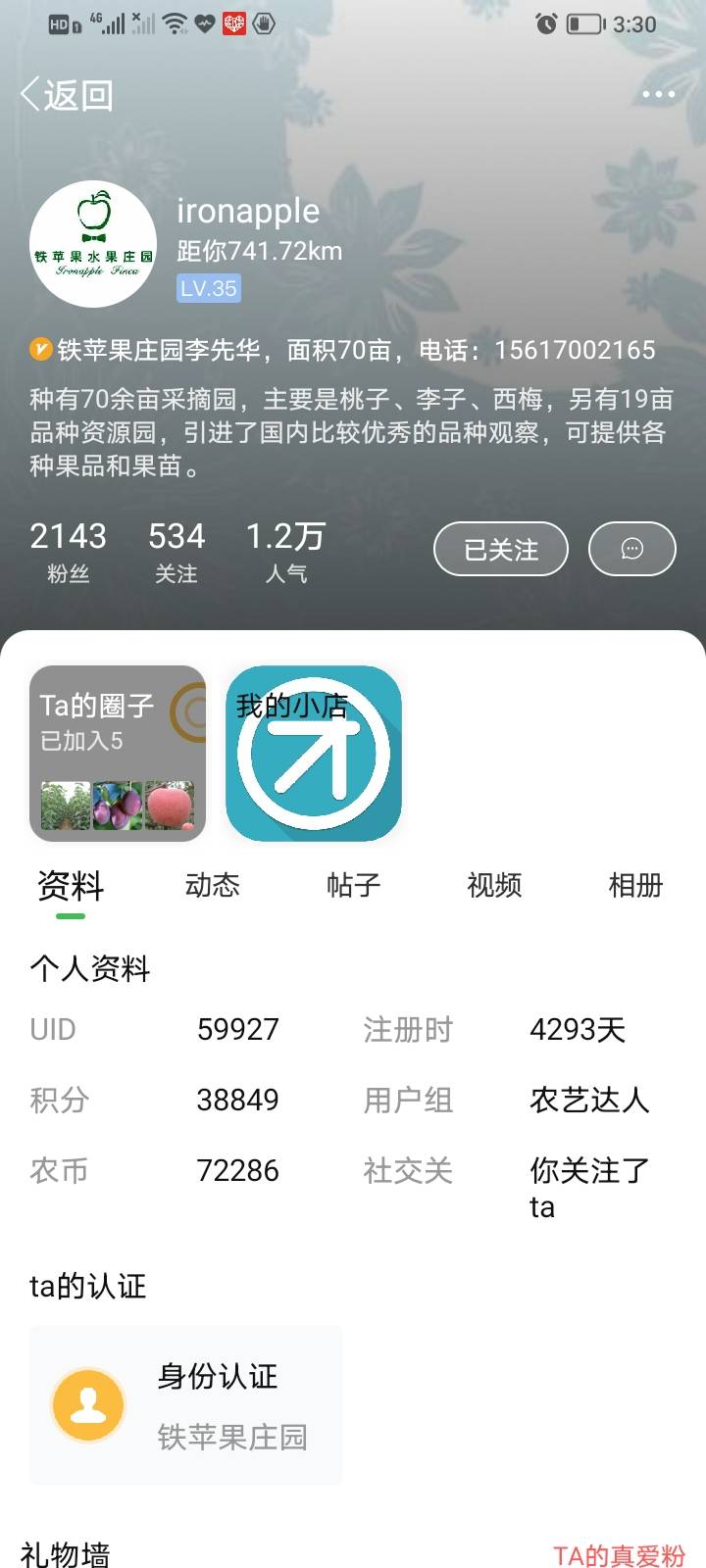Tap the 已关注 follow button
Image resolution: width=706 pixels, height=1568 pixels.
[x=500, y=549]
